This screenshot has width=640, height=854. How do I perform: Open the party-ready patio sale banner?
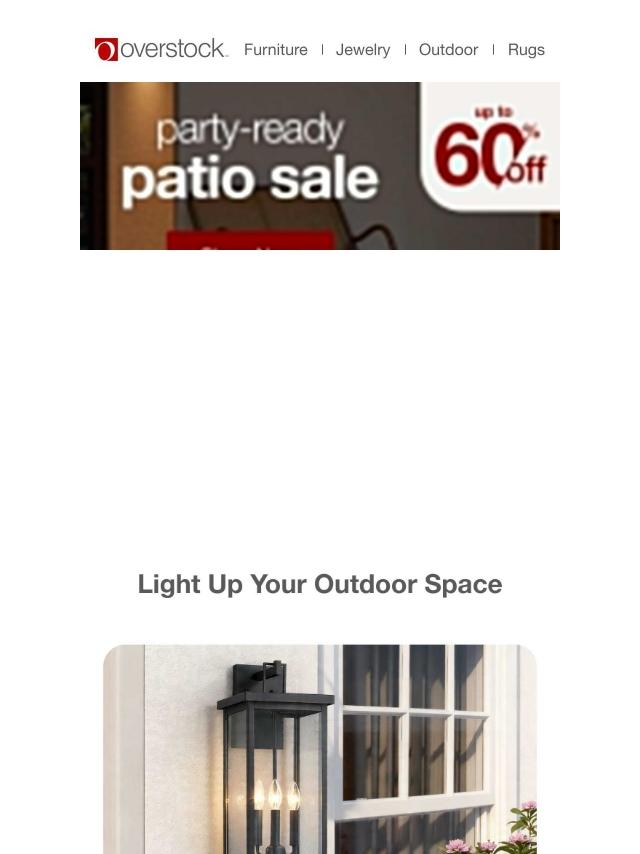click(x=319, y=166)
